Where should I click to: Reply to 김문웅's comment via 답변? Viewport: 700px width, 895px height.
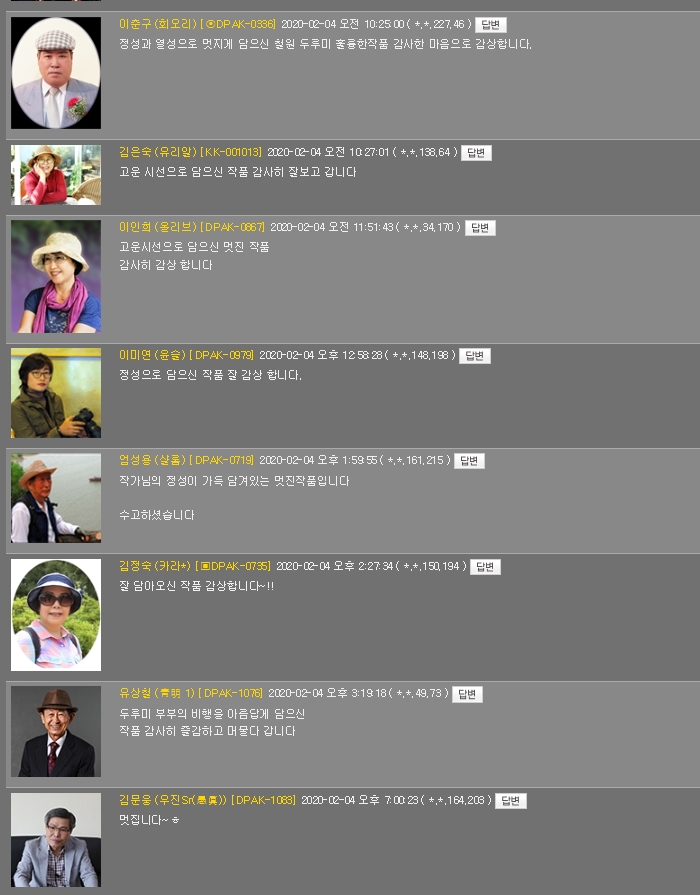pos(510,801)
